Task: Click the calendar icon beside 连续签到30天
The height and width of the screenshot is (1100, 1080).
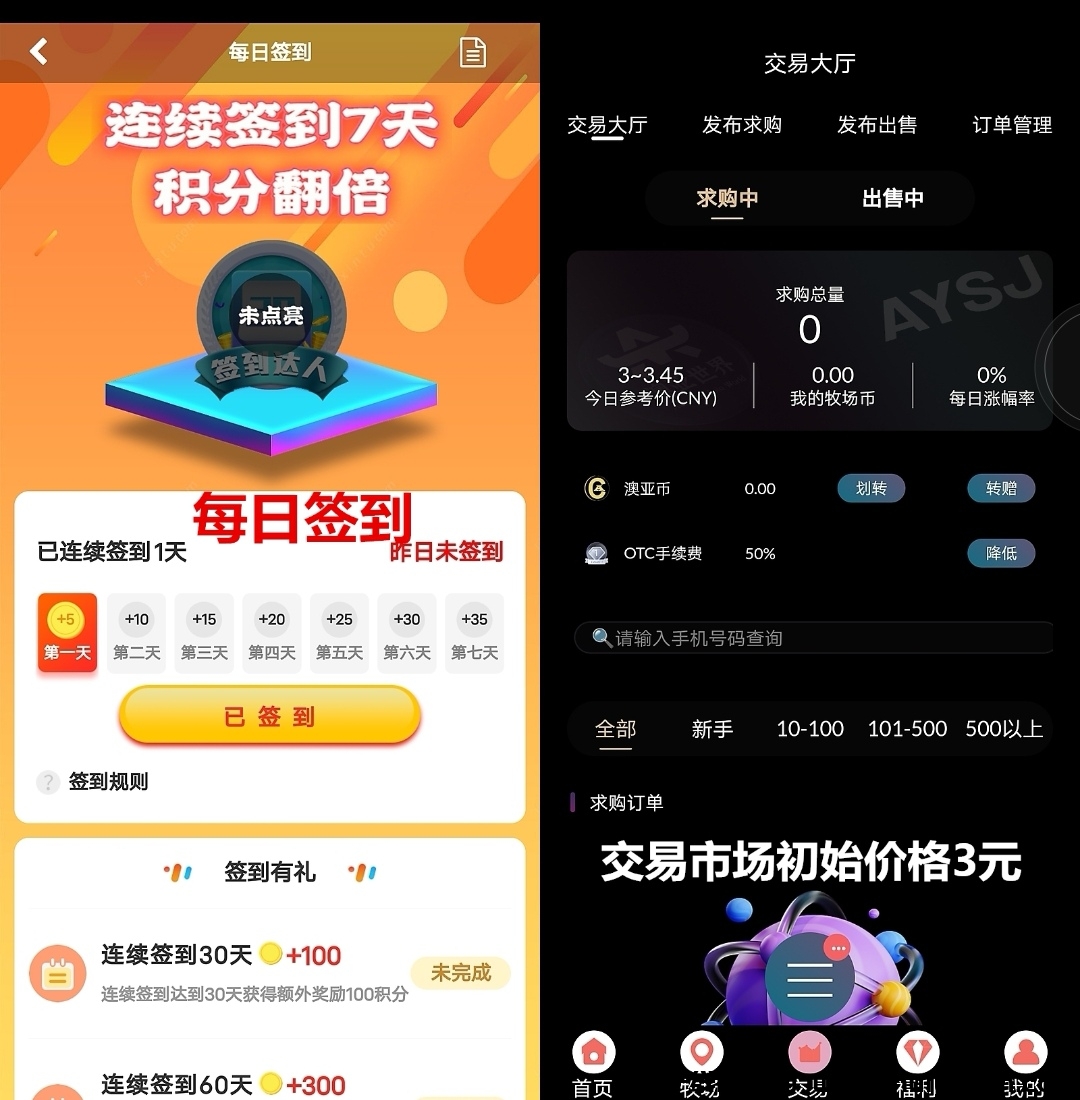Action: coord(57,972)
